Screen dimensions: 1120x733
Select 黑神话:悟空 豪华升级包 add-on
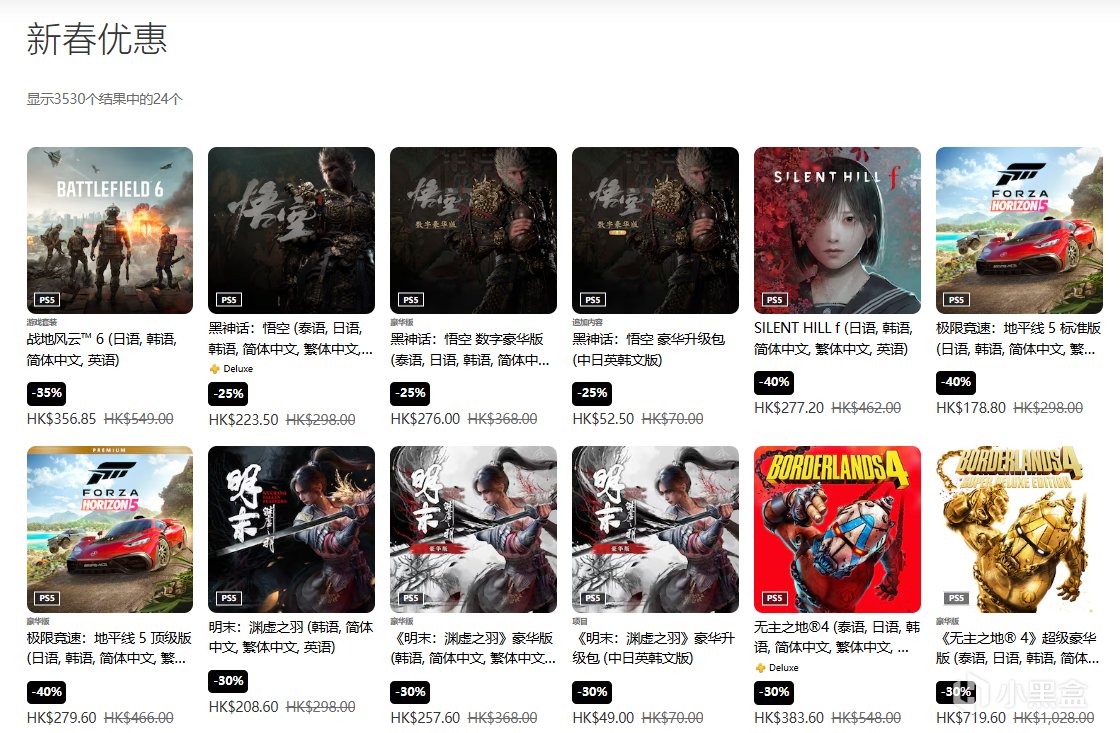click(655, 230)
